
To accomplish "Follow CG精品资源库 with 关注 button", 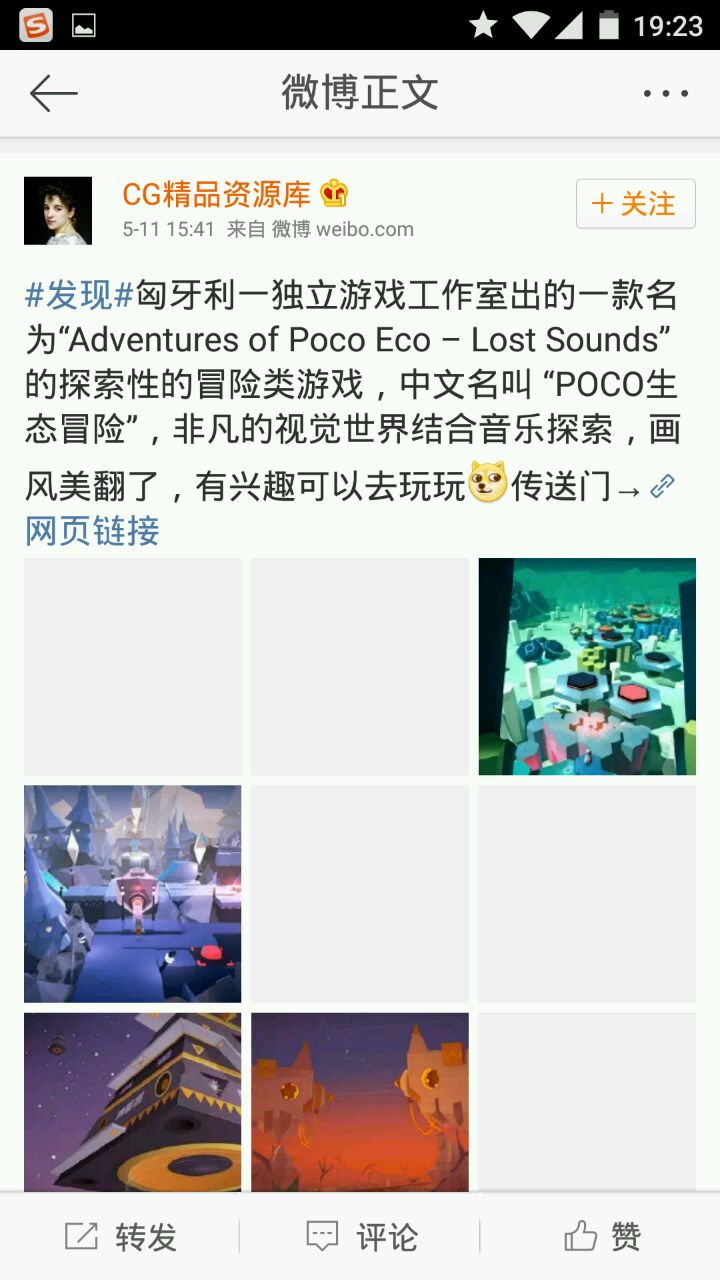I will 635,204.
